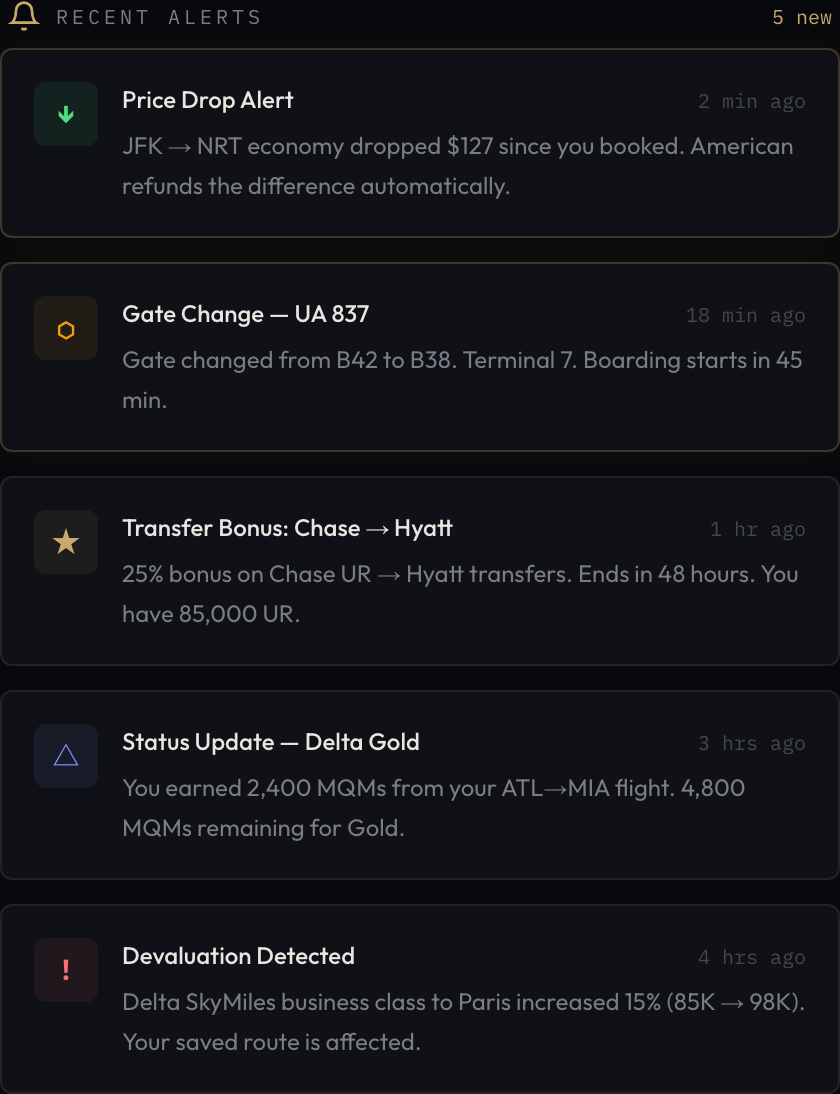Click the 3 hrs ago timestamp

751,743
